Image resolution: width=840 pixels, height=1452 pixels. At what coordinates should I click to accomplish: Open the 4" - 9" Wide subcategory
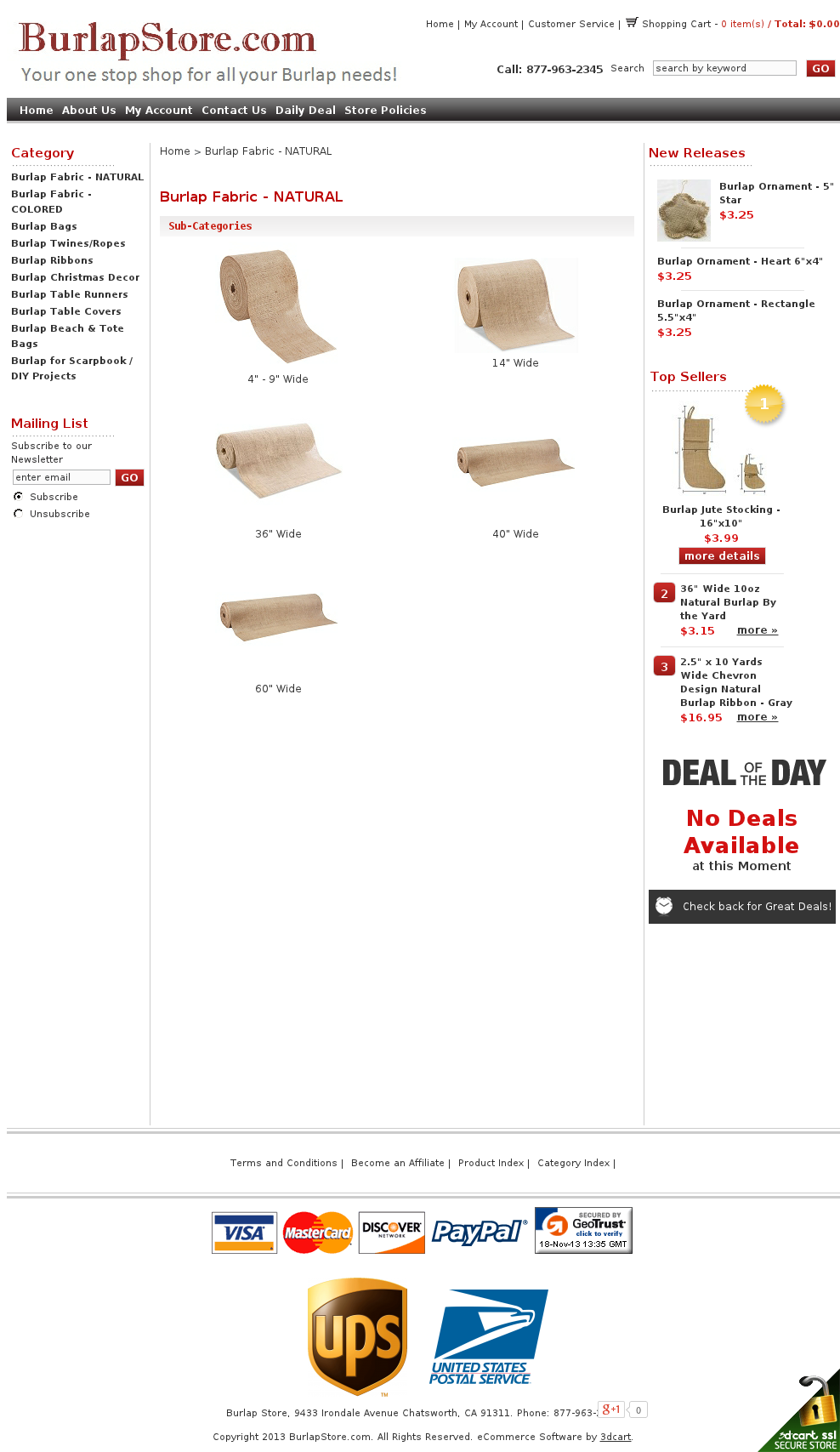point(278,379)
